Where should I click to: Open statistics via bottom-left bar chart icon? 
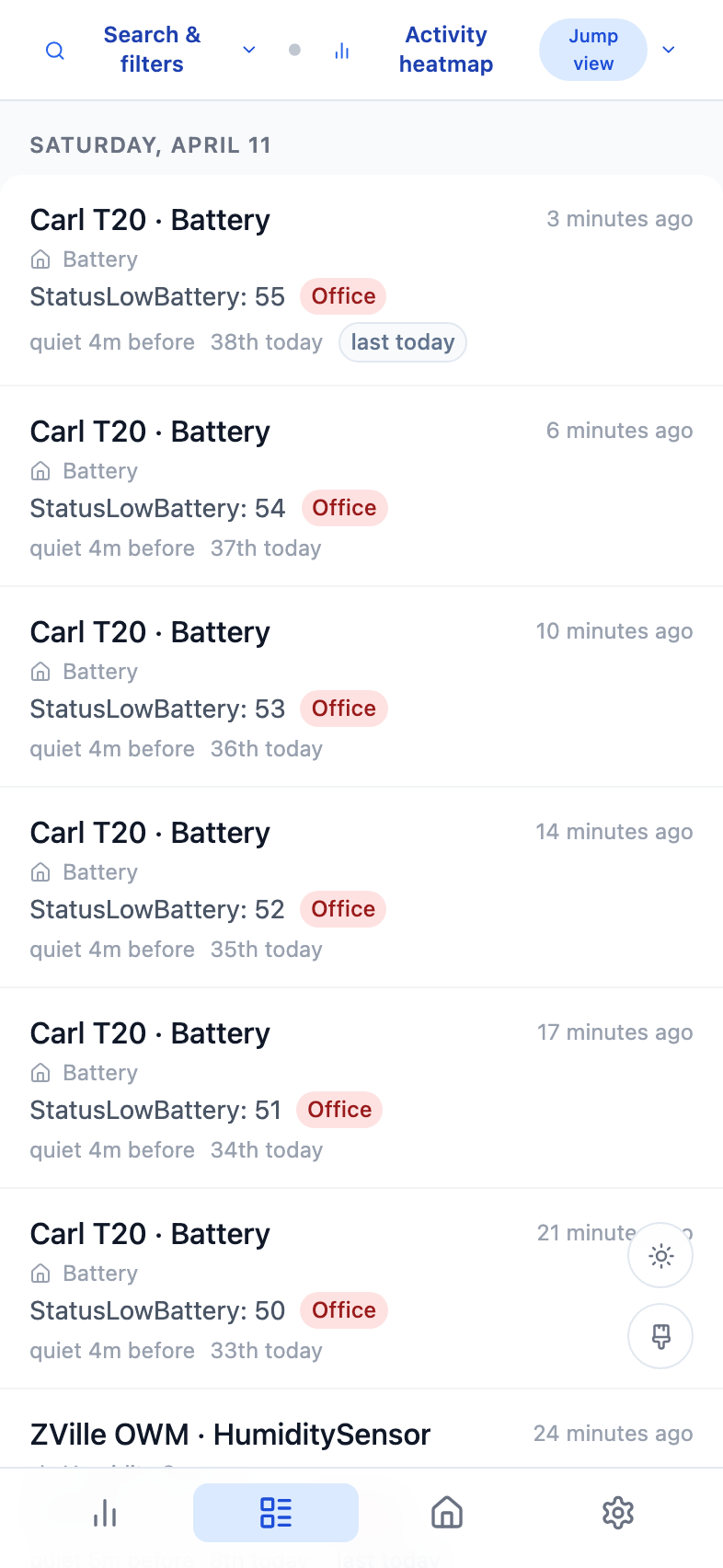(104, 1512)
